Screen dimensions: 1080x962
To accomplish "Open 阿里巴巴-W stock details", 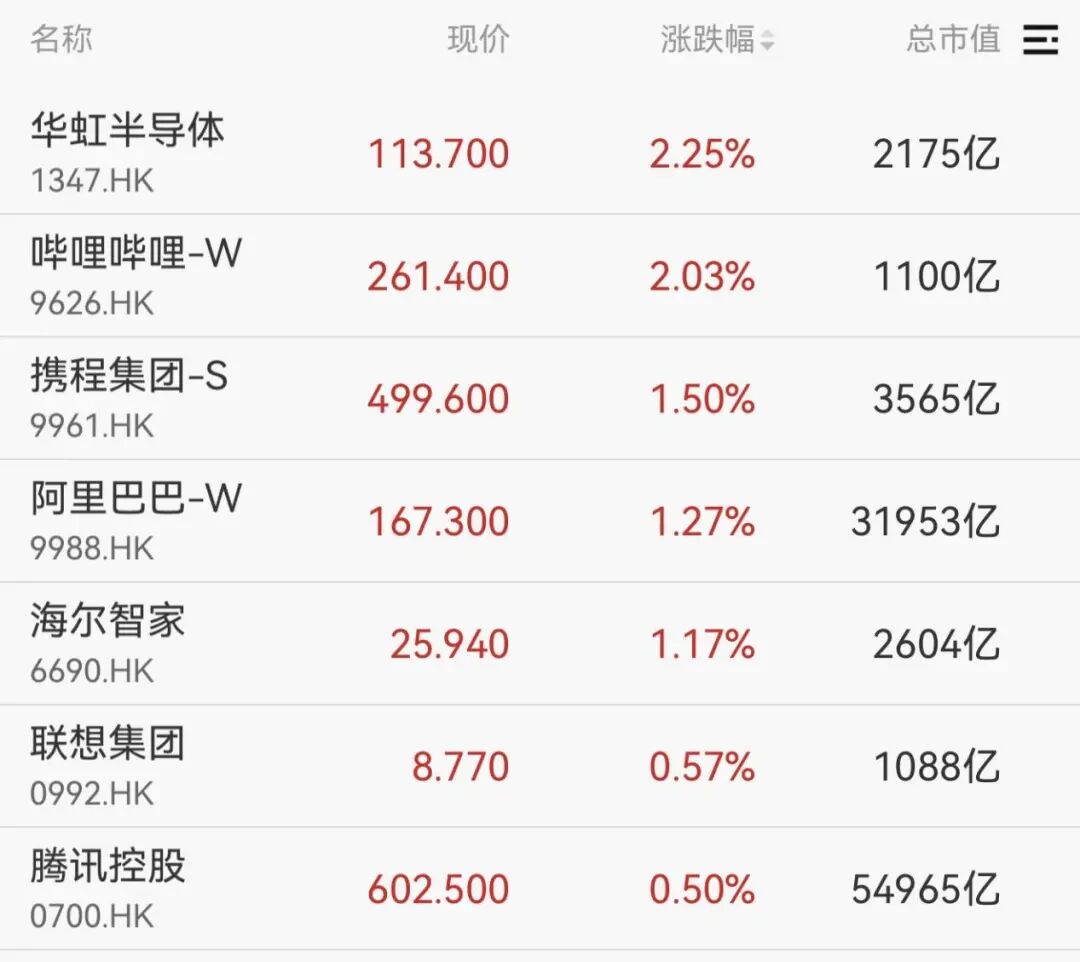I will [x=136, y=499].
